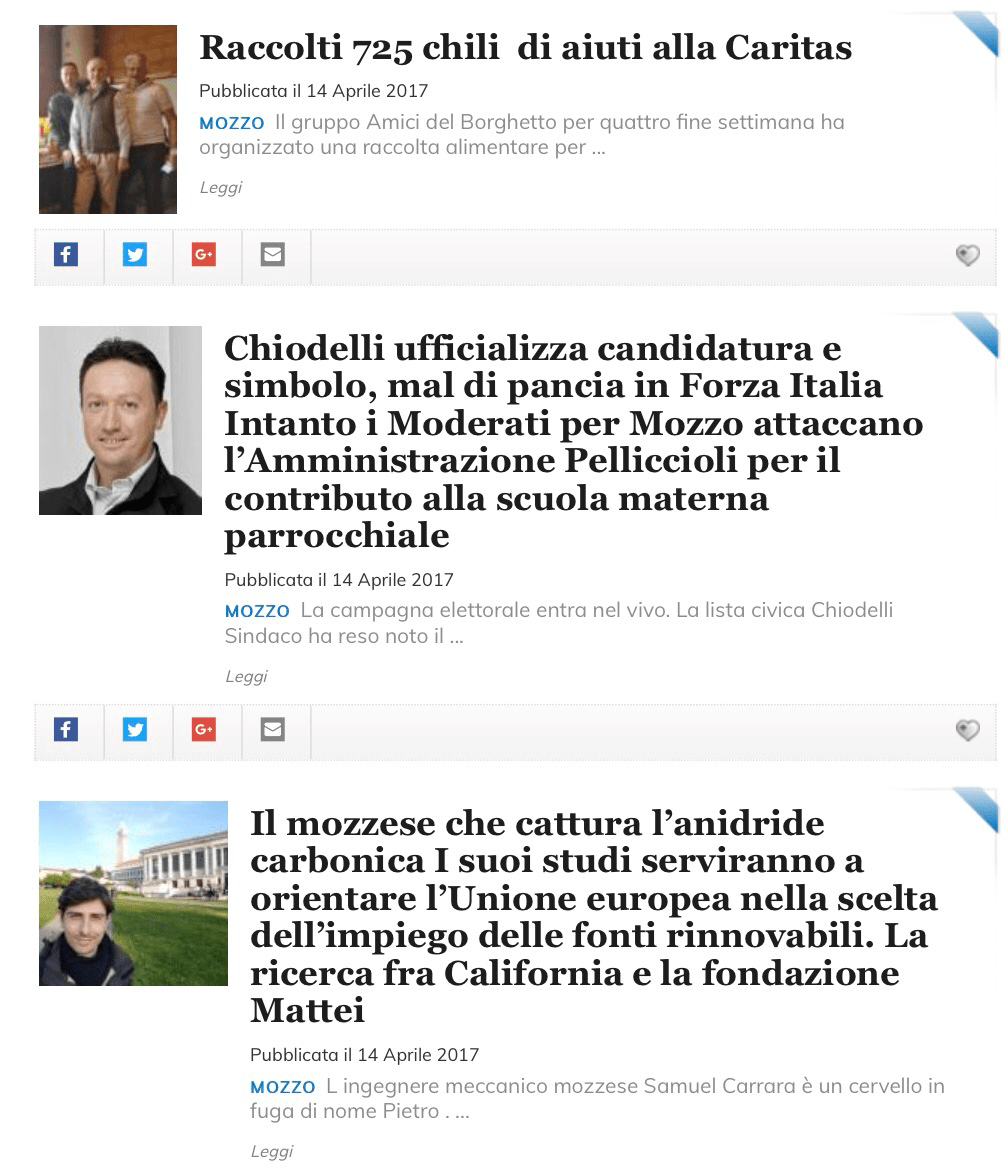1006x1170 pixels.
Task: Open the anidride carbonica article thumbnail
Action: click(x=133, y=893)
